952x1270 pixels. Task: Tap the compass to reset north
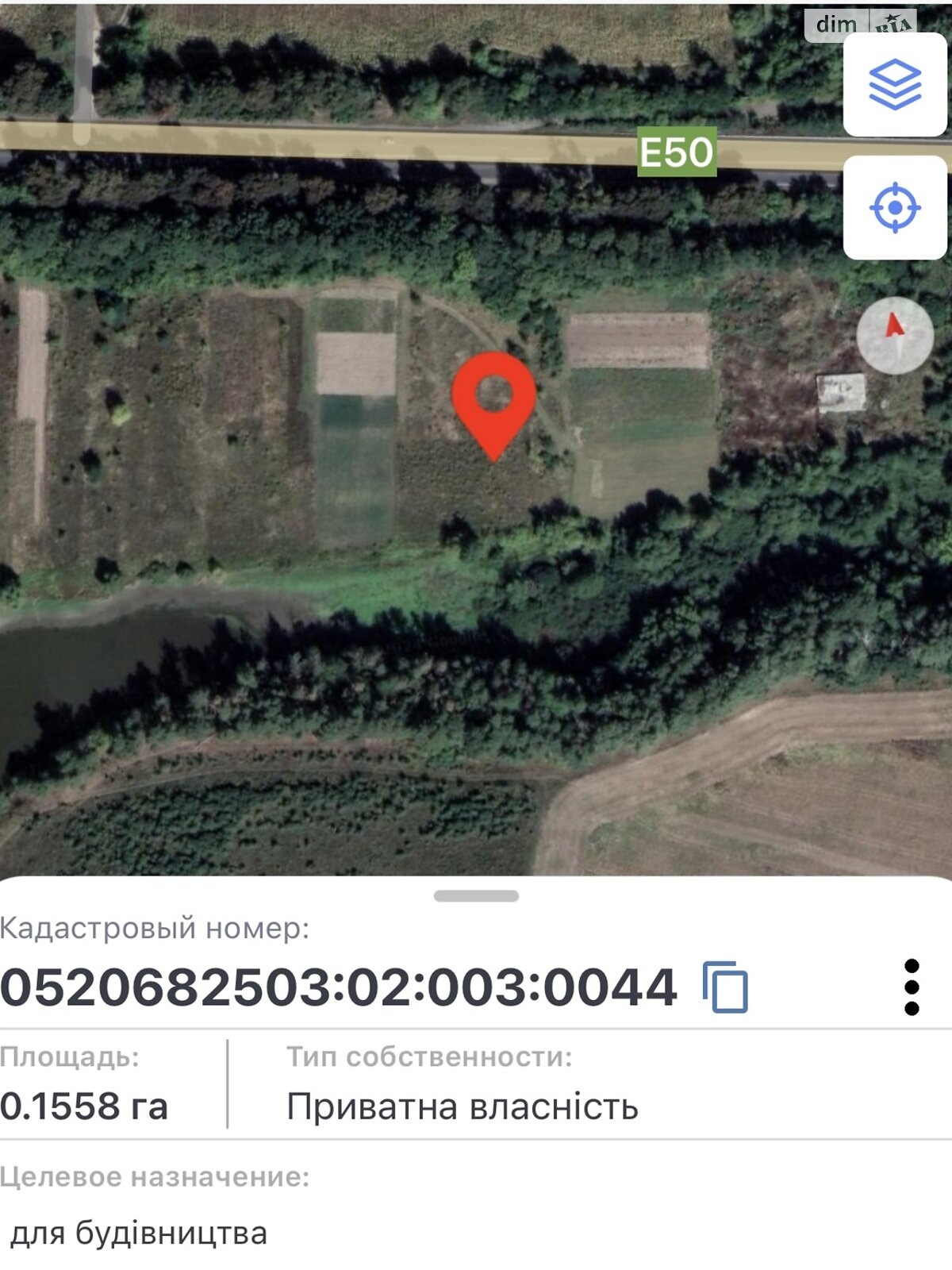point(895,335)
